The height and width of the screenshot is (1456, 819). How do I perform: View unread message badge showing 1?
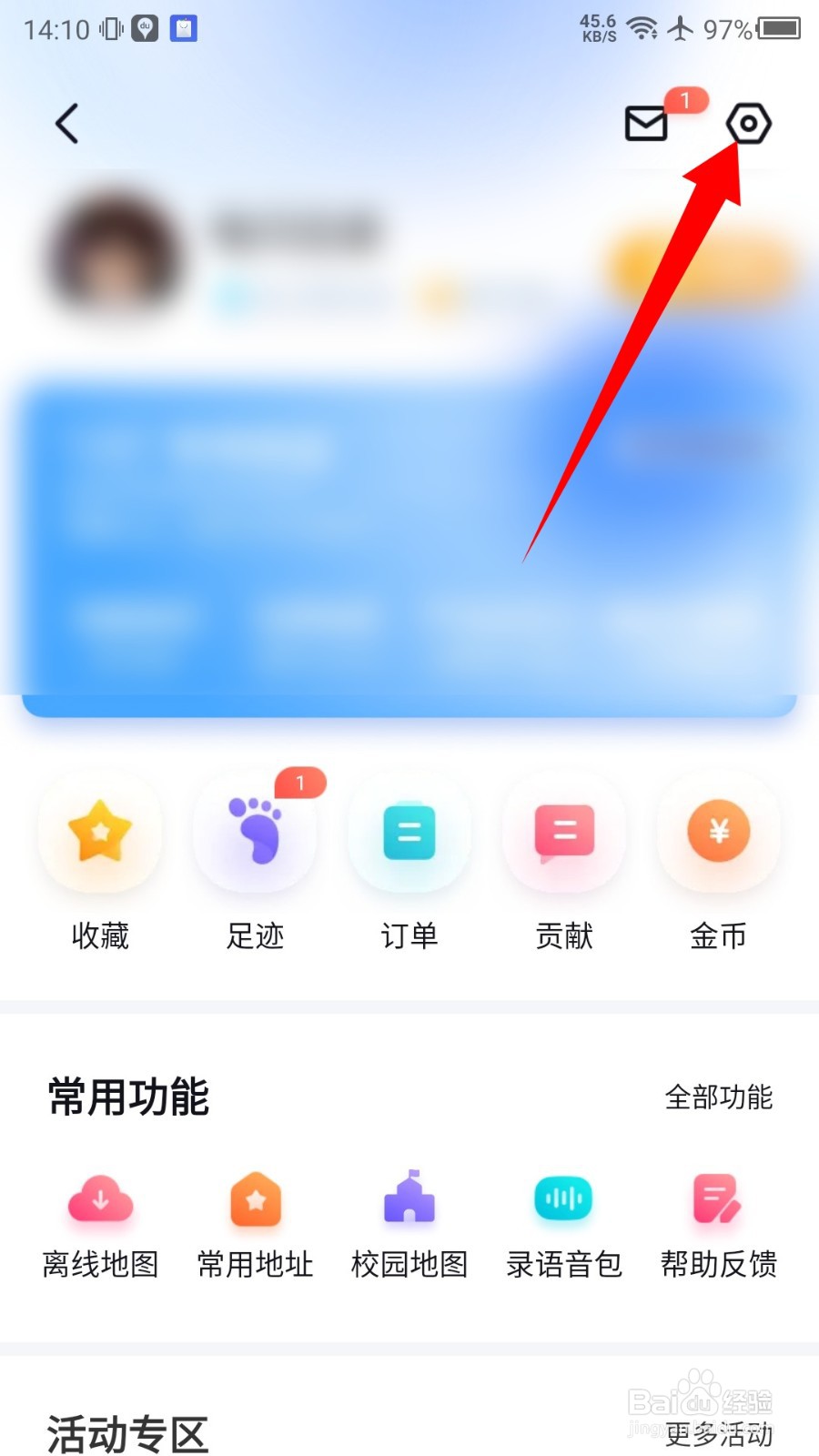point(687,102)
